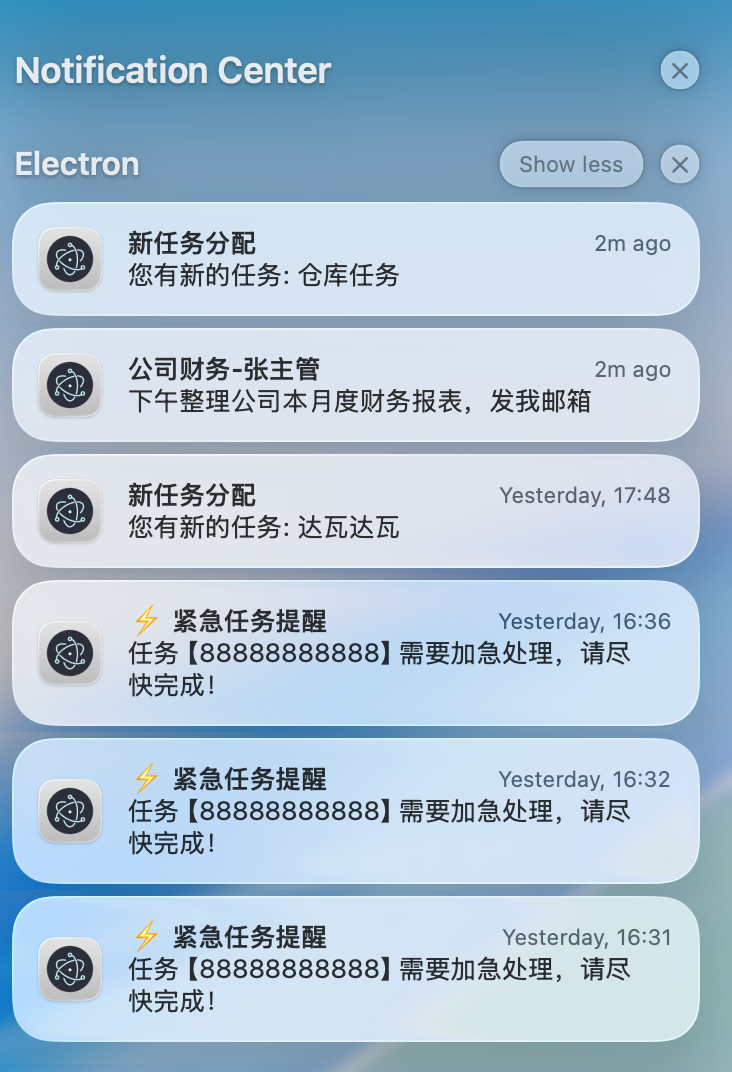Image resolution: width=732 pixels, height=1072 pixels.
Task: Click the Notification Center title text
Action: click(171, 71)
